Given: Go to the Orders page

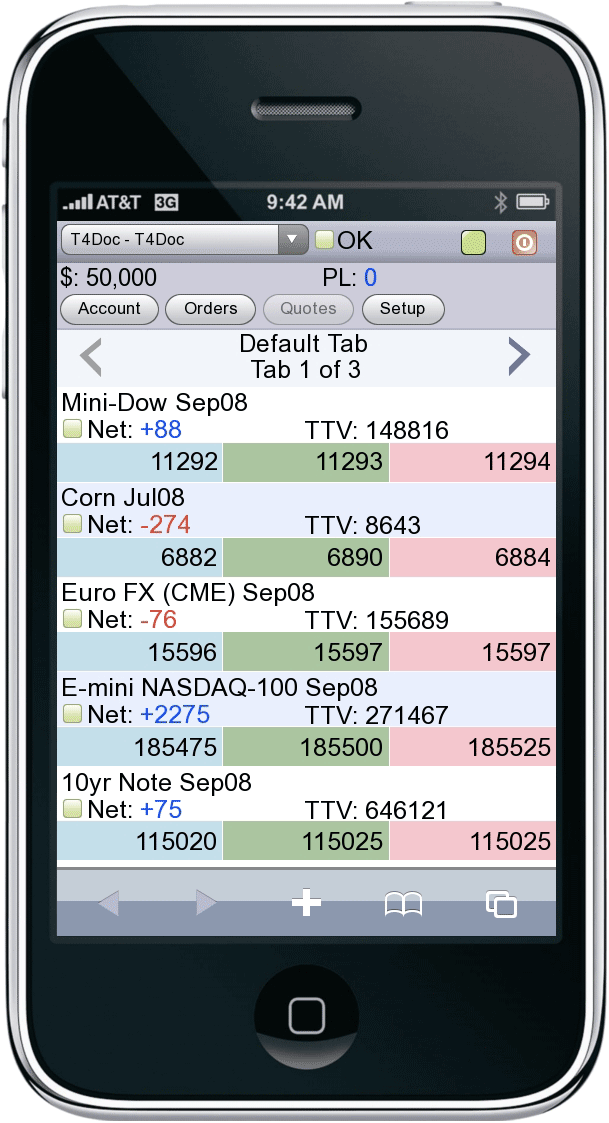Looking at the screenshot, I should [210, 309].
